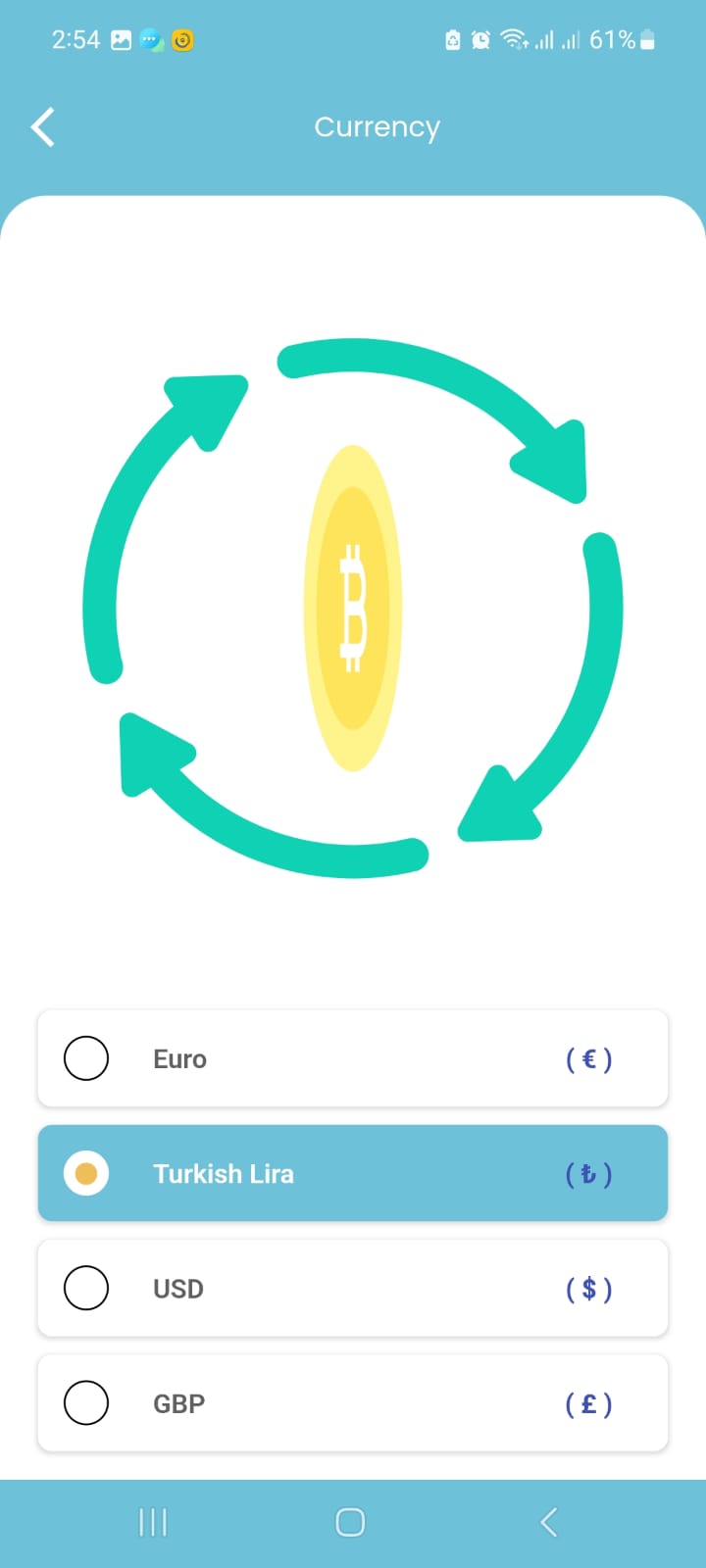Screen dimensions: 706x1568
Task: Tap the system home button
Action: pyautogui.click(x=350, y=1522)
